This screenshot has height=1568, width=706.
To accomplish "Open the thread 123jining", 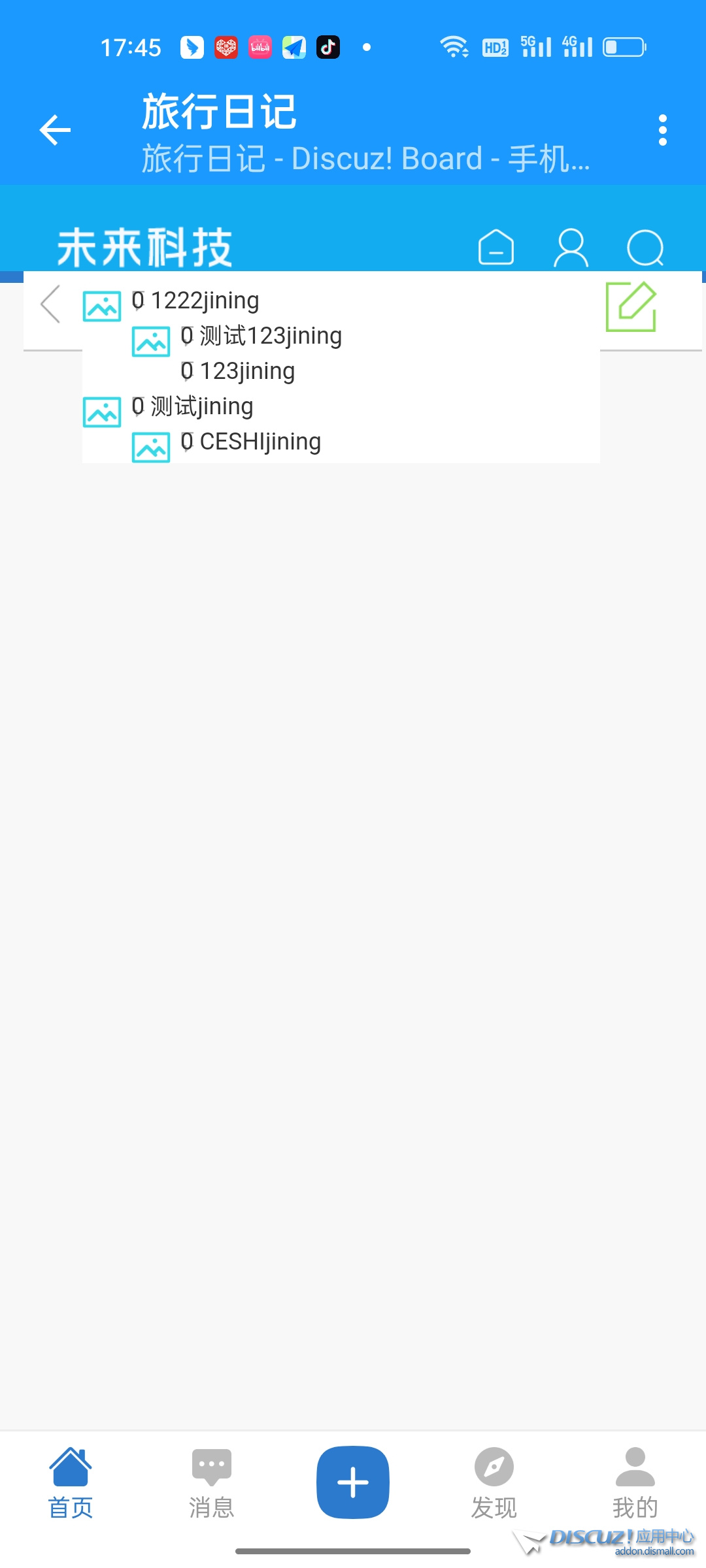I will tap(246, 371).
